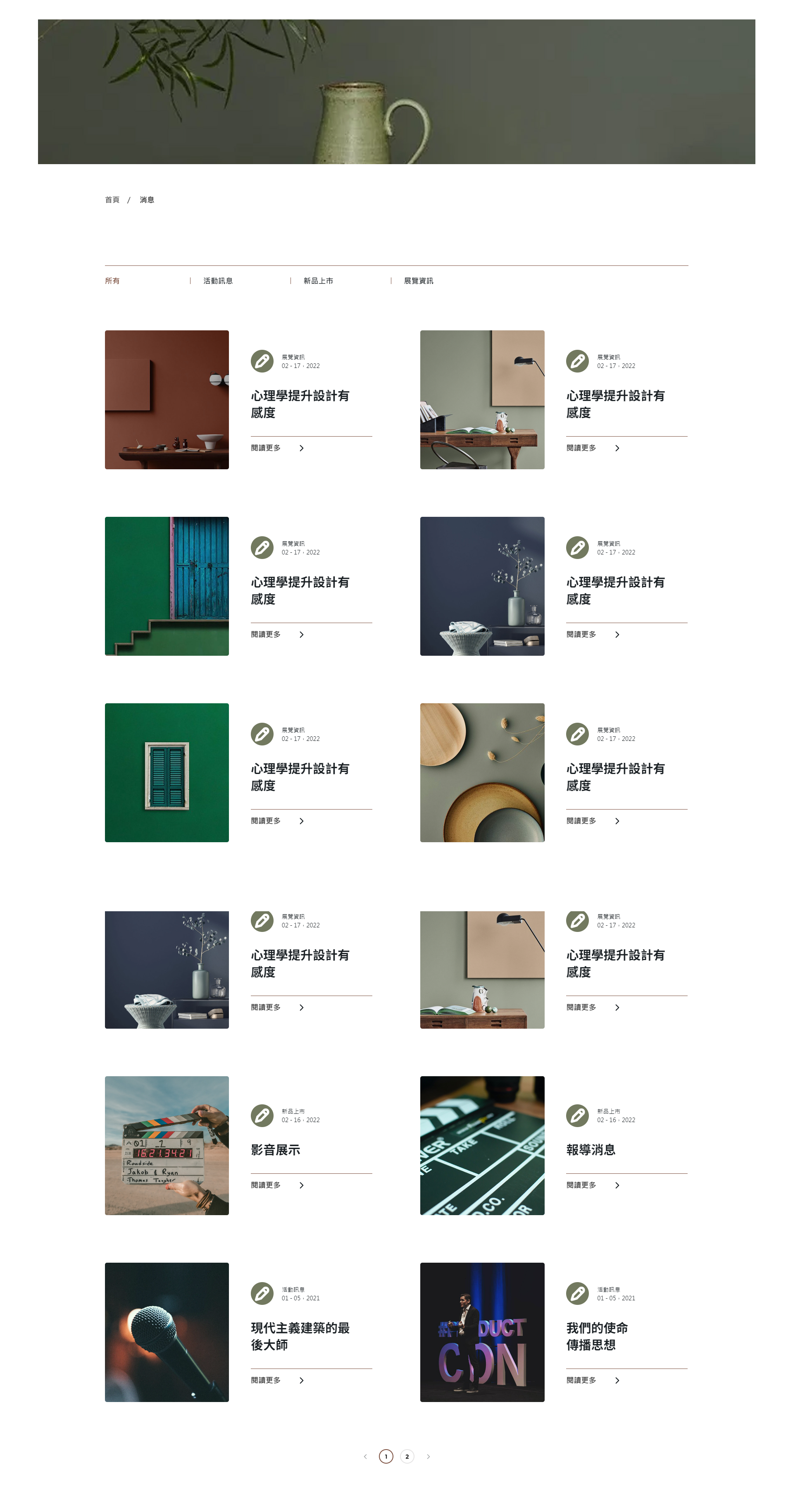The image size is (793, 1512).
Task: Select page 1 in pagination
Action: coord(386,1456)
